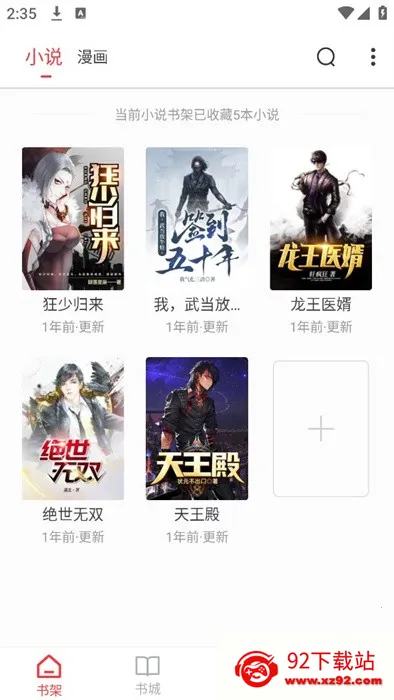Switch to the 漫画 tab
The width and height of the screenshot is (394, 700).
tap(92, 57)
